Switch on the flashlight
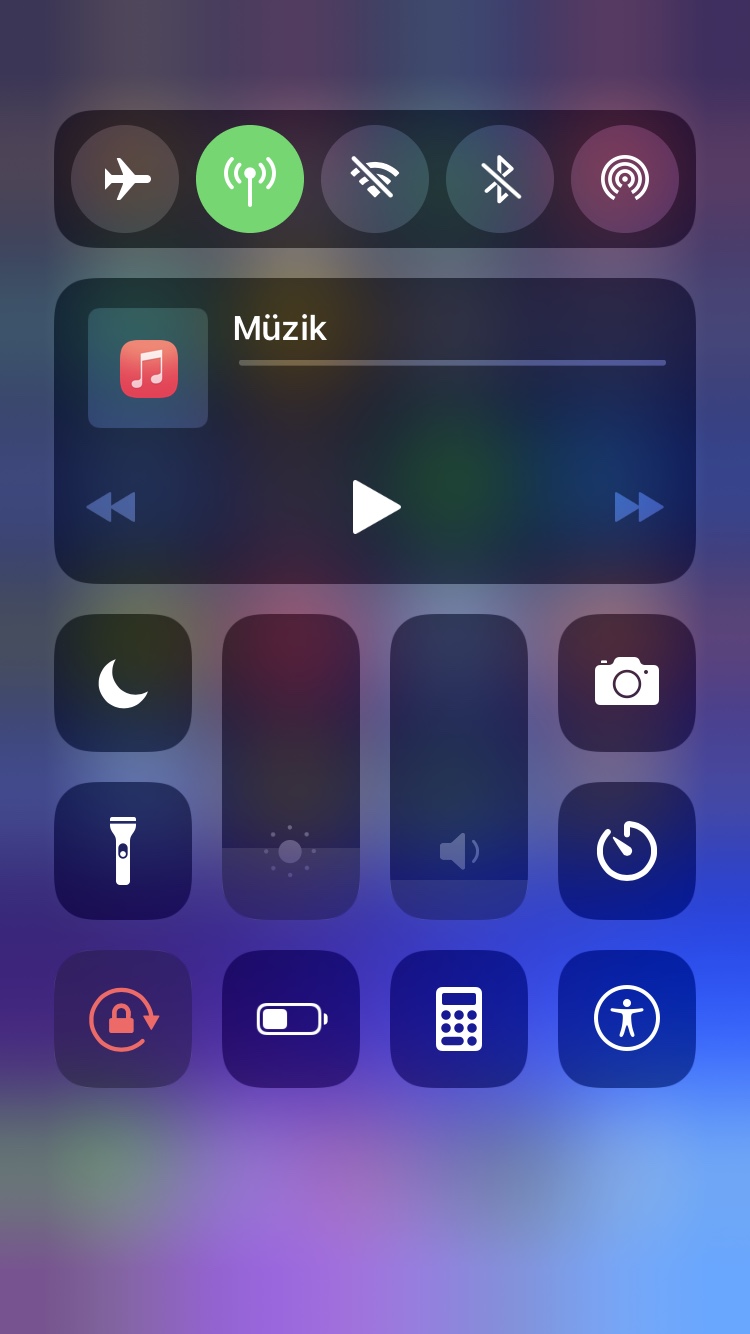 (123, 851)
